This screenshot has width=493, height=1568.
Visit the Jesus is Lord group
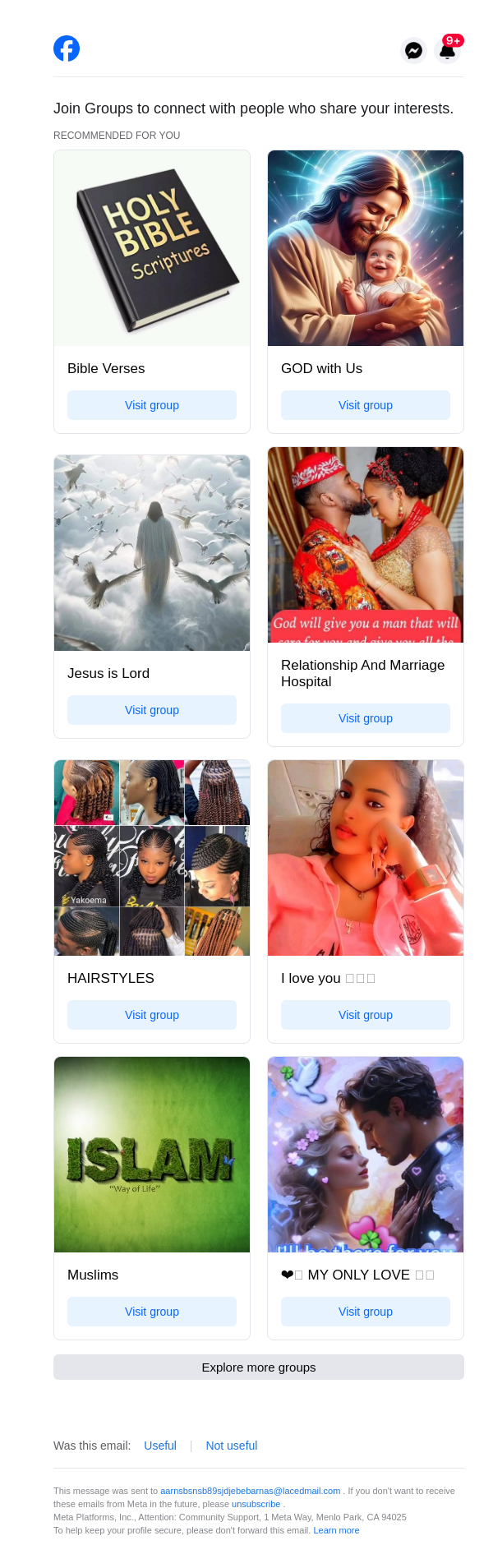pos(152,710)
